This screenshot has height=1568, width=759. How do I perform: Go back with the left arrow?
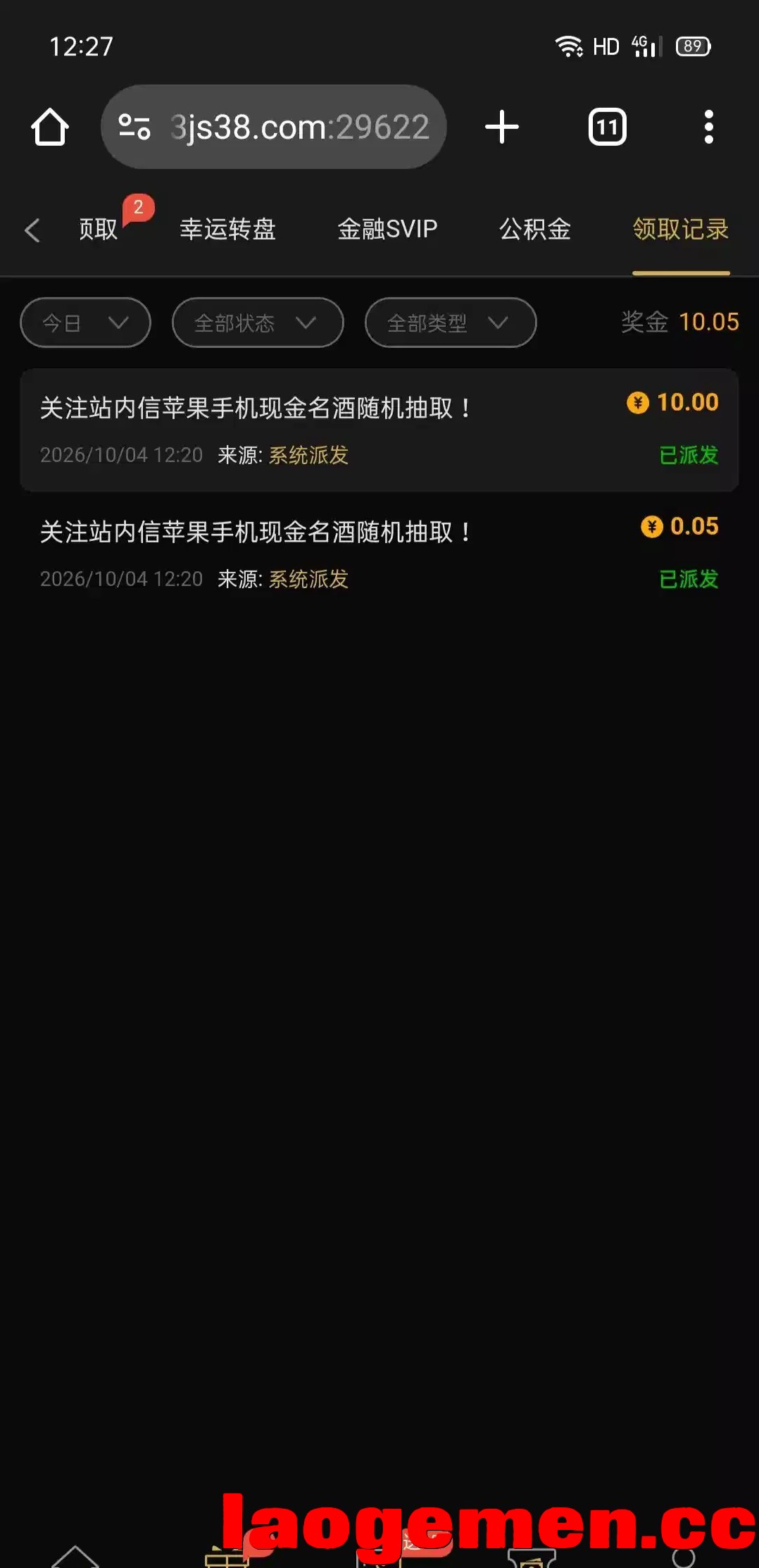[32, 230]
